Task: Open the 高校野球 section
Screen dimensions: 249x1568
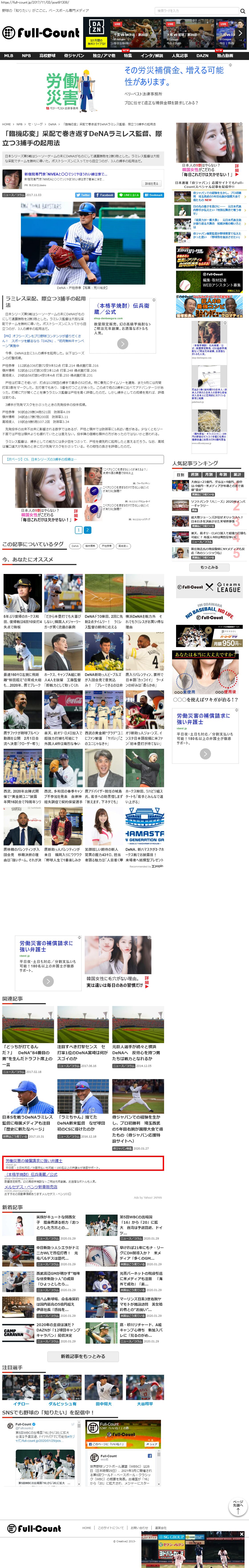Action: point(48,55)
